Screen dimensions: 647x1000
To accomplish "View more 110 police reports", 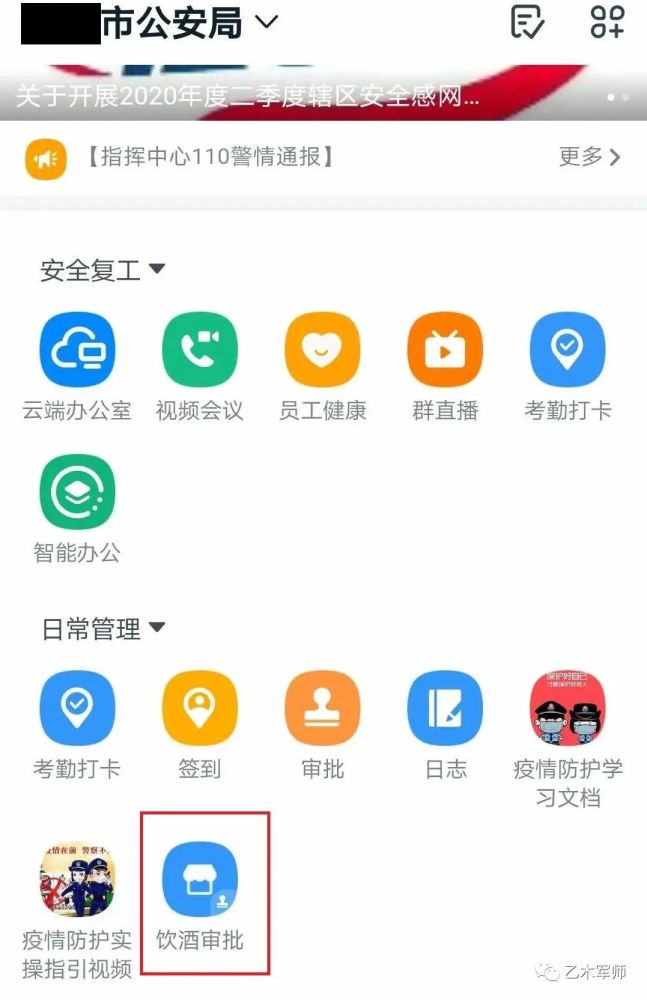I will (589, 157).
